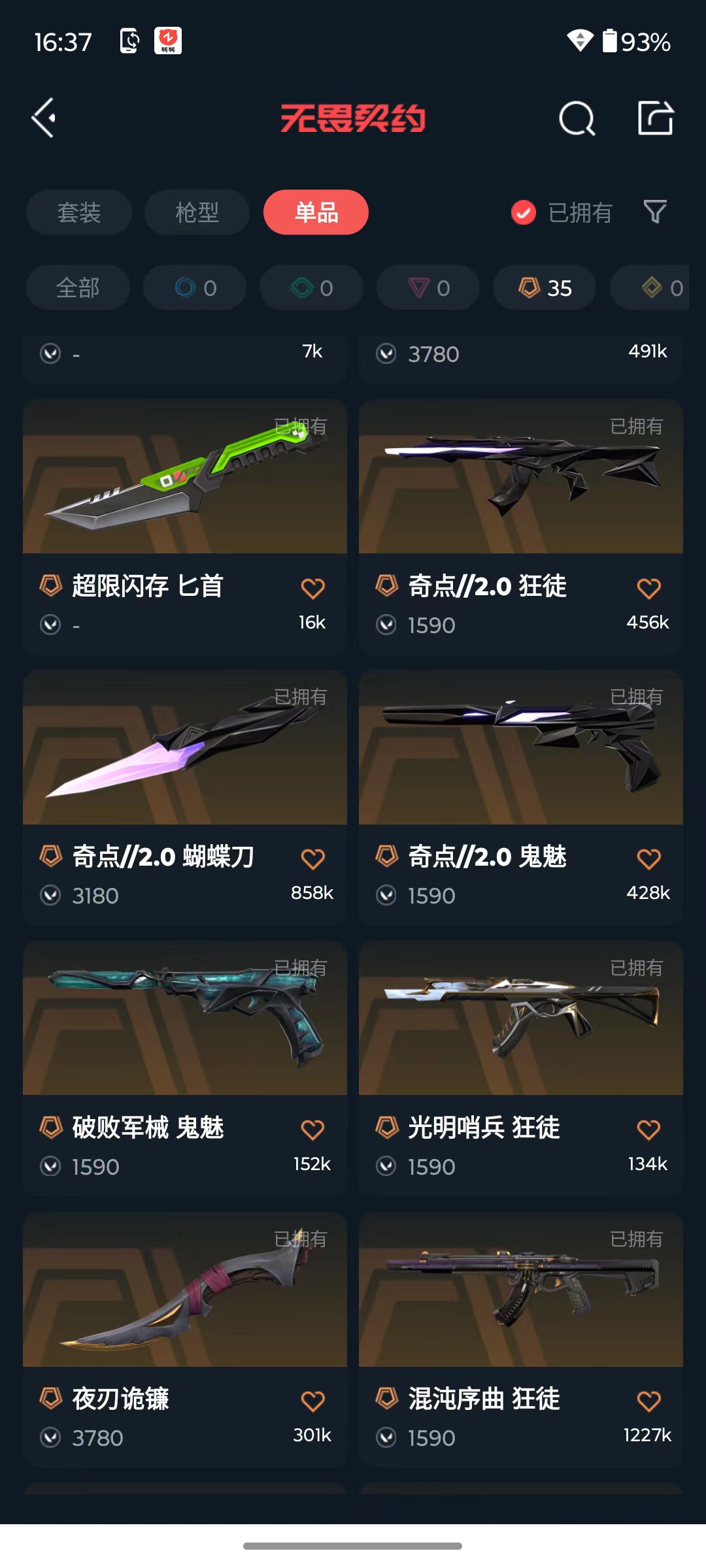
Task: Open the filter funnel icon
Action: (x=655, y=212)
